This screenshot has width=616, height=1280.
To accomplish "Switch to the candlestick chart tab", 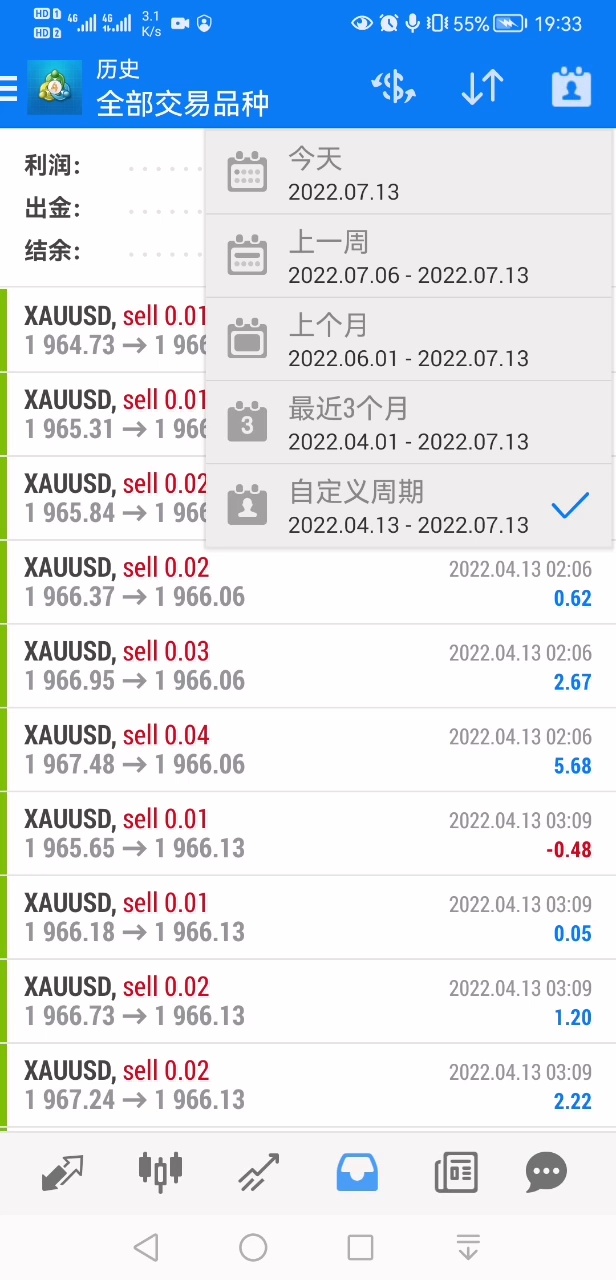I will (x=160, y=1172).
